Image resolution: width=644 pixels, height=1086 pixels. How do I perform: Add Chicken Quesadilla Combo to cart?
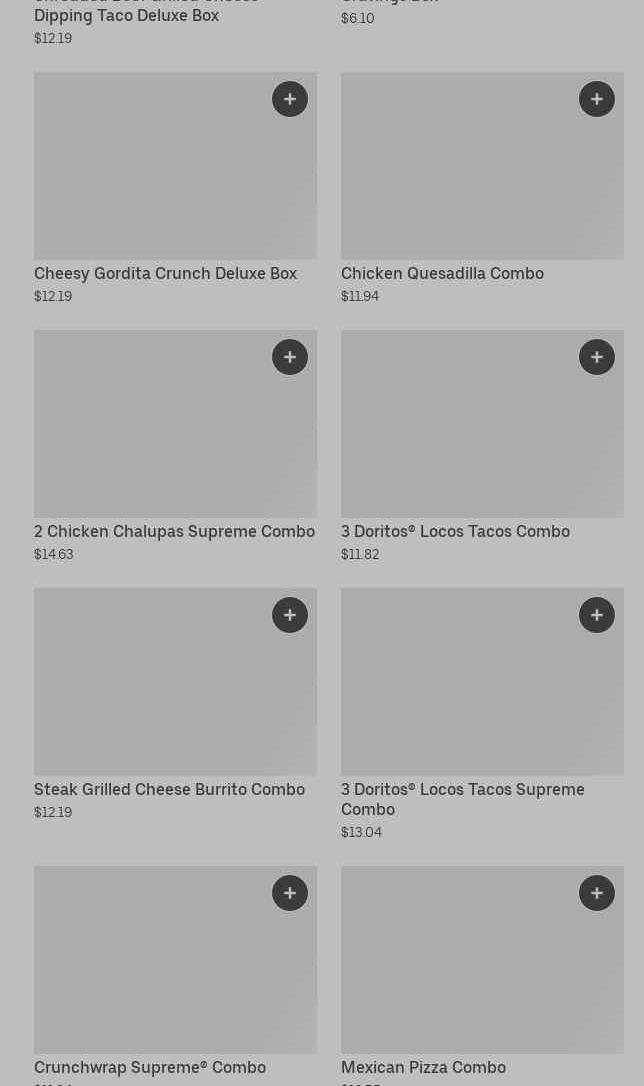pyautogui.click(x=597, y=99)
